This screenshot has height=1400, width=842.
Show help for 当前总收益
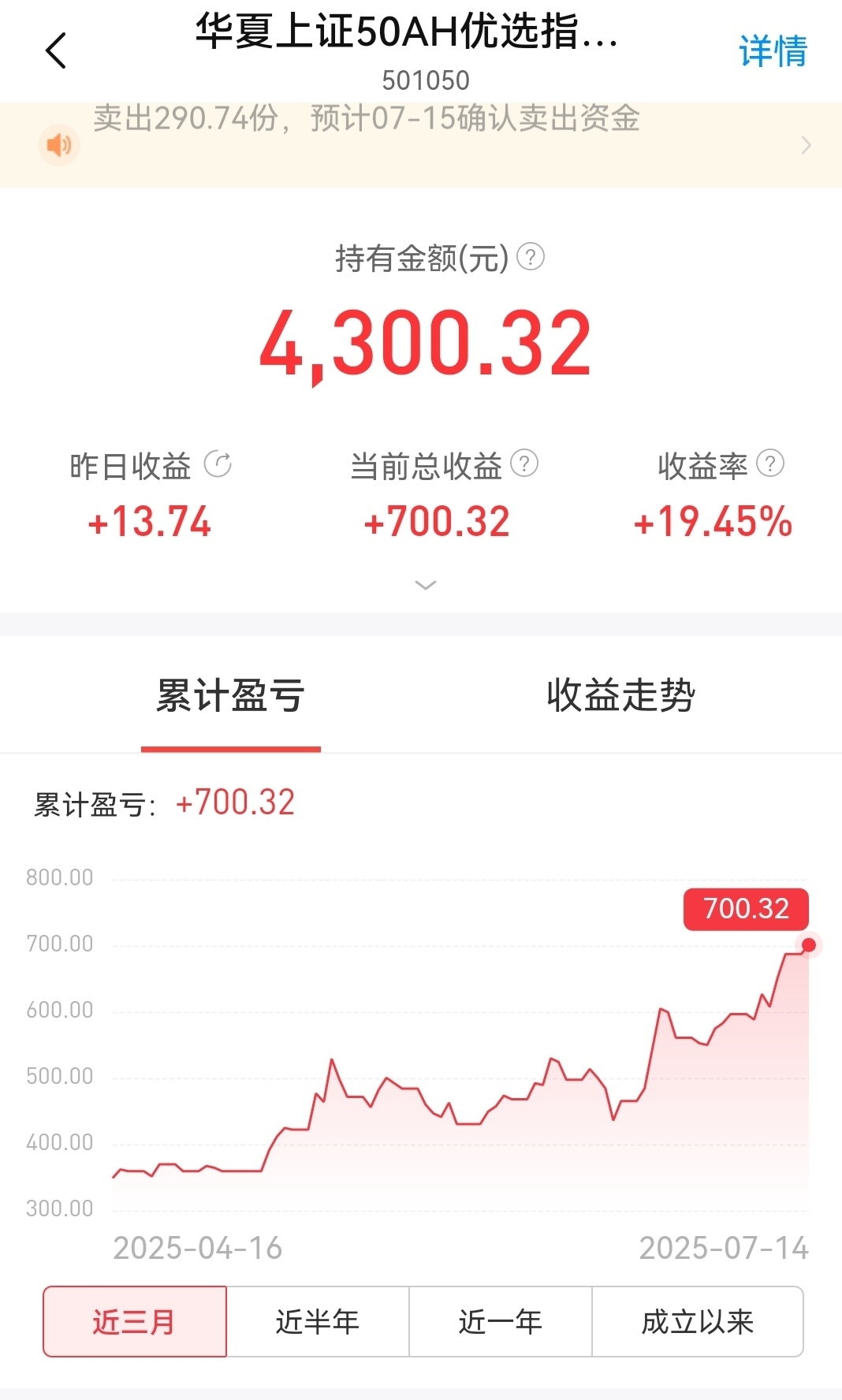click(x=524, y=464)
